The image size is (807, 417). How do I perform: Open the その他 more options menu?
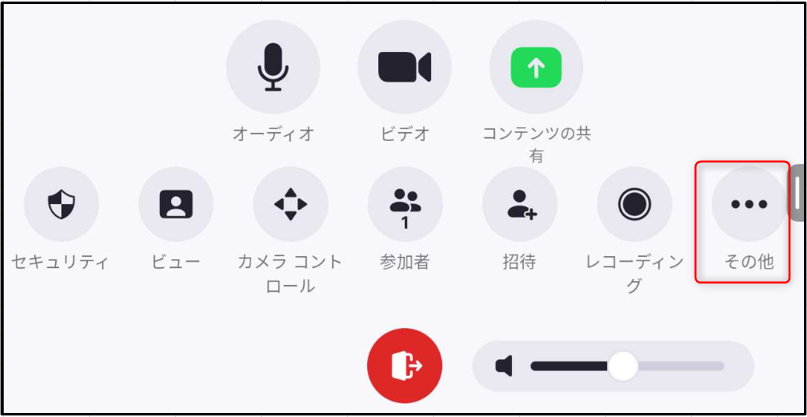pyautogui.click(x=749, y=205)
